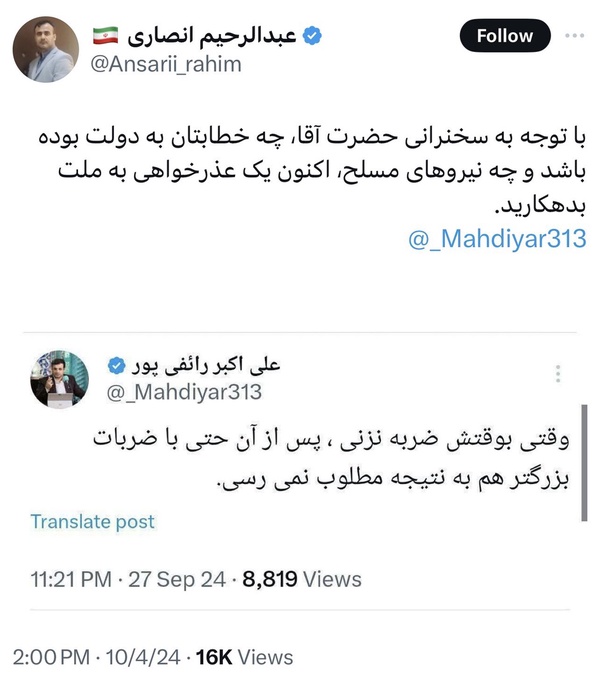Follow the @Ansarii_rahim account
The image size is (600, 684).
(x=505, y=36)
